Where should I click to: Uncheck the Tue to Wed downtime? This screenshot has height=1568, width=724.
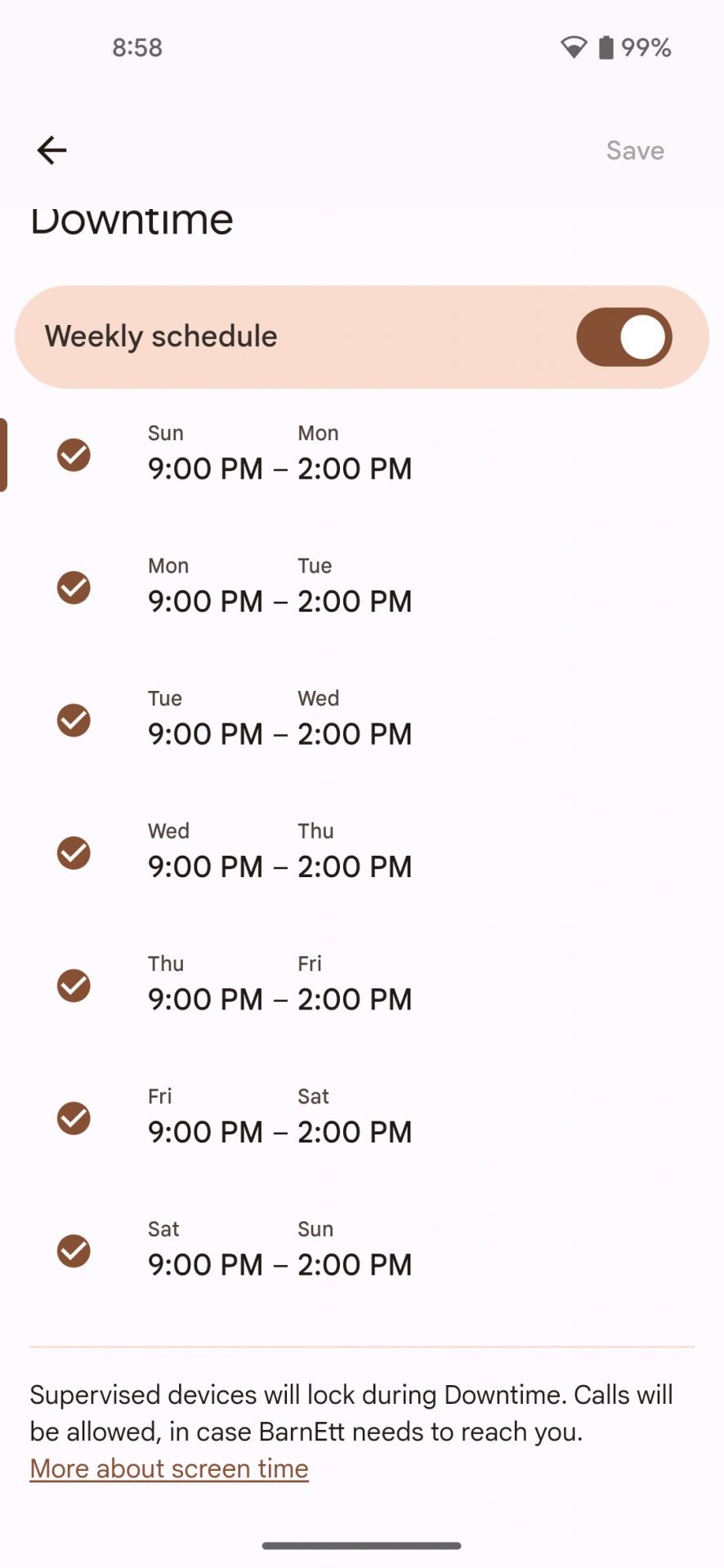(74, 720)
